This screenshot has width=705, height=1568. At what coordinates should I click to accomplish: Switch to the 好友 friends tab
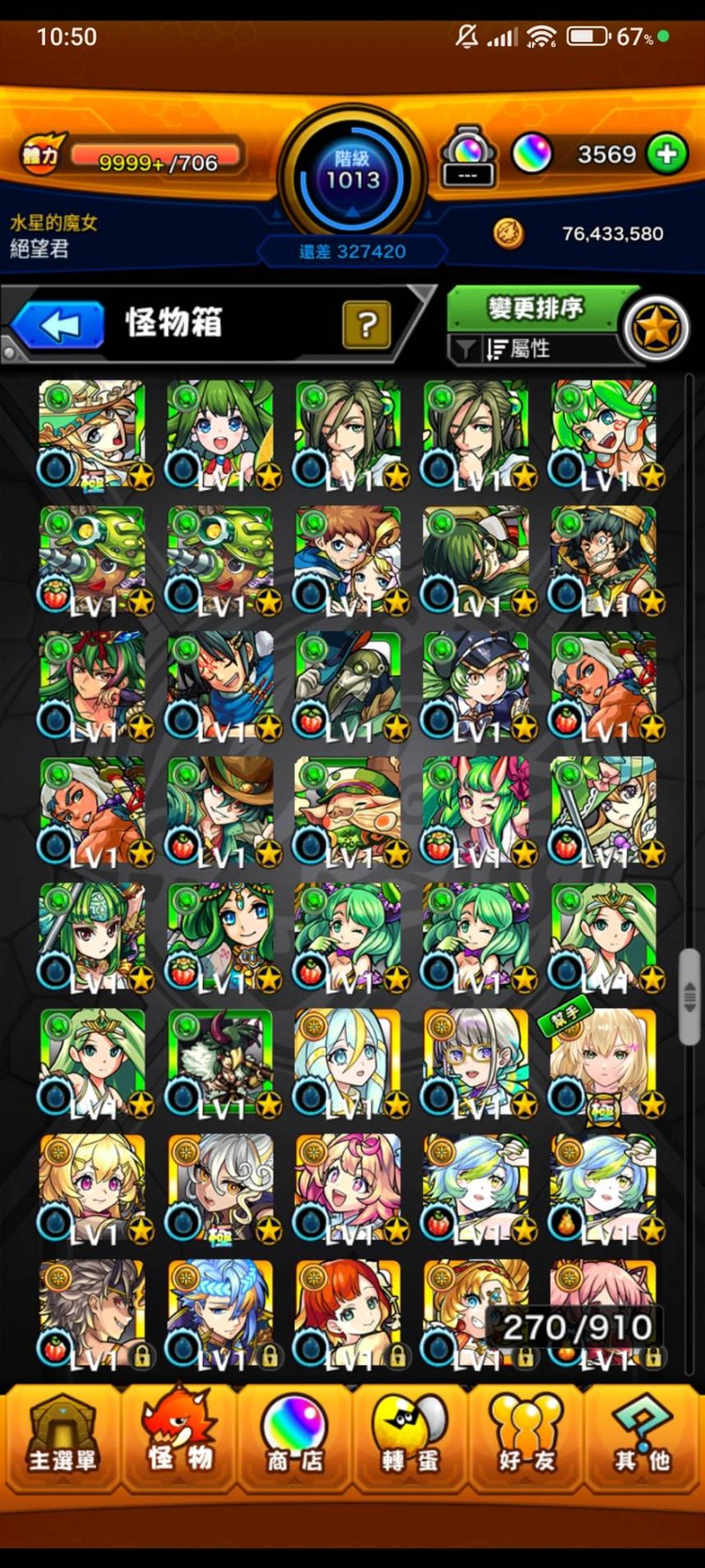[526, 1437]
